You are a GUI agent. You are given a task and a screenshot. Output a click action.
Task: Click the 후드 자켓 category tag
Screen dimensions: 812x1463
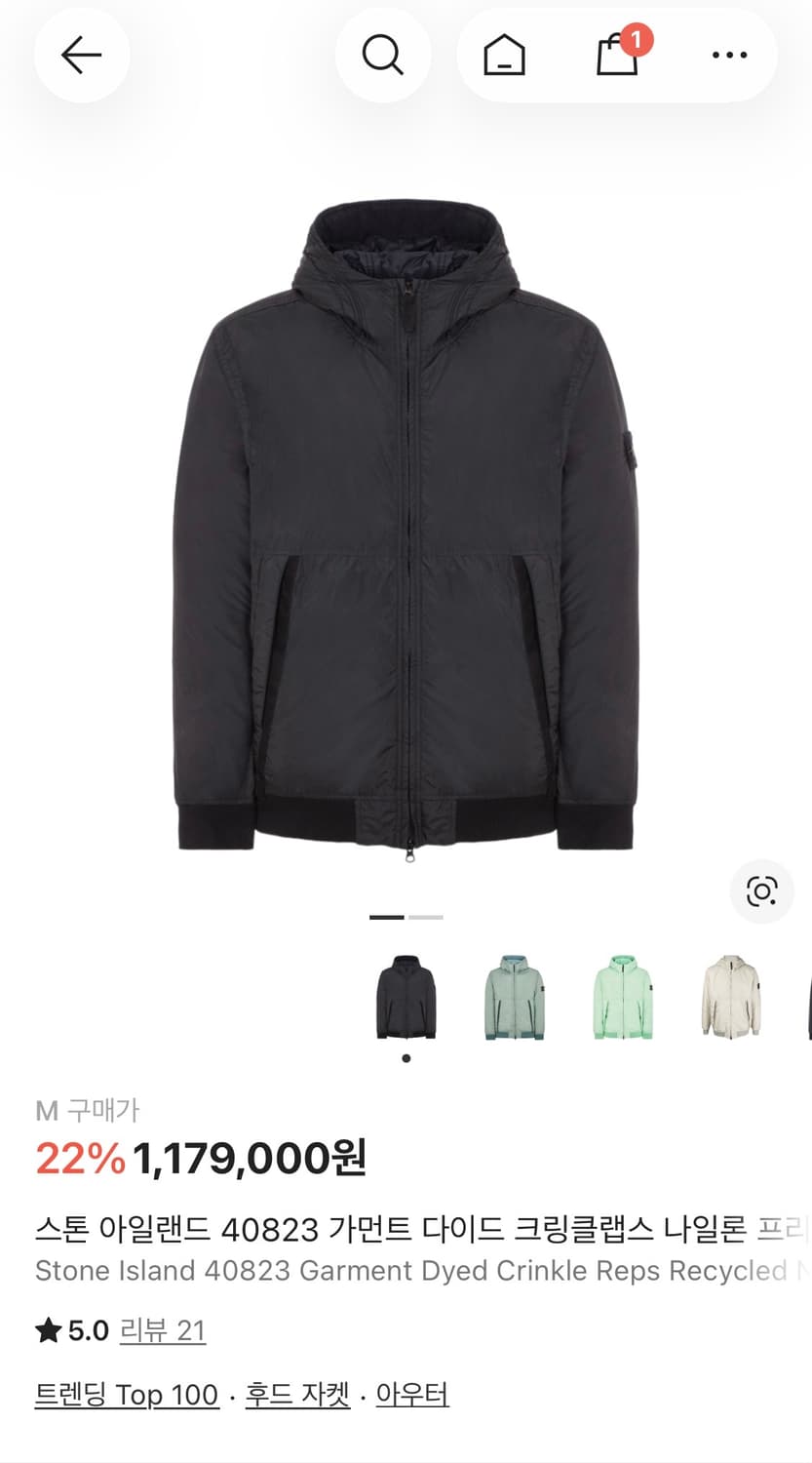(297, 1395)
